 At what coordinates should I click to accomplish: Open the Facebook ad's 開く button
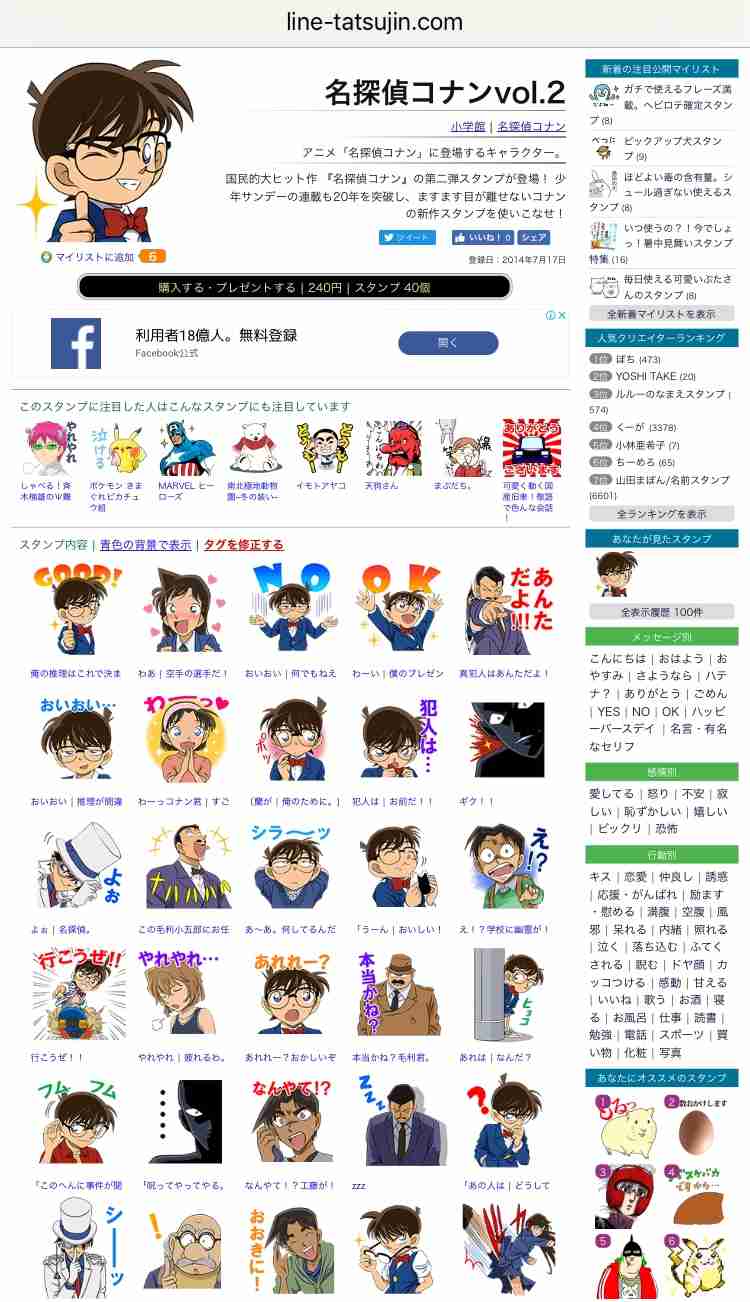tap(448, 343)
